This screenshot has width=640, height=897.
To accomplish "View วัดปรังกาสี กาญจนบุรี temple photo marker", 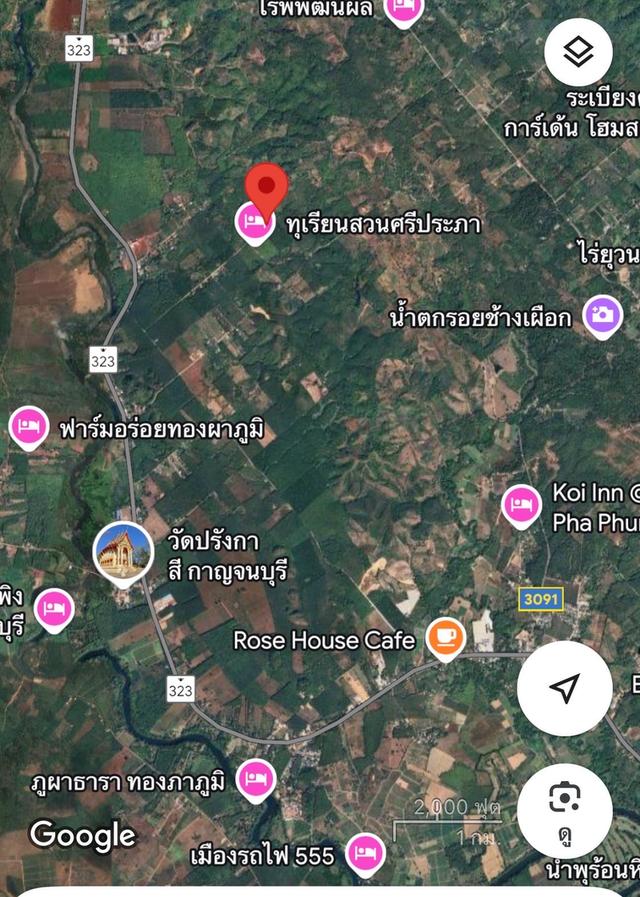I will click(x=123, y=552).
